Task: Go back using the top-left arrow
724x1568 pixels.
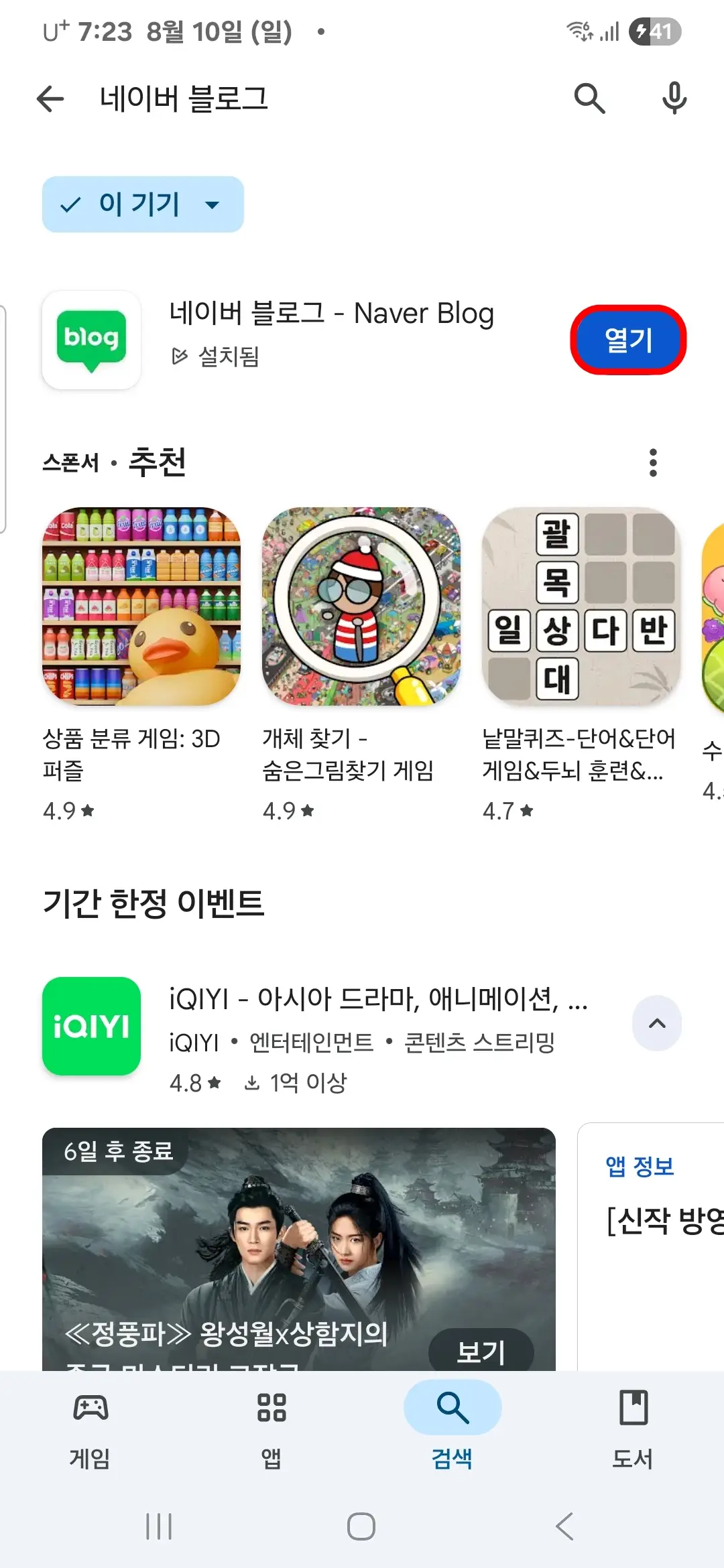Action: coord(50,98)
